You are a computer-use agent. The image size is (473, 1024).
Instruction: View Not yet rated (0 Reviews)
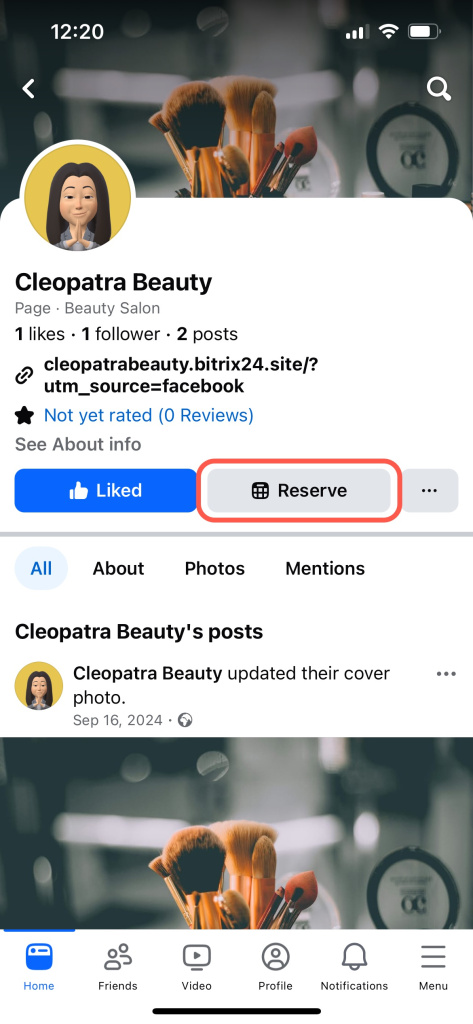click(x=148, y=415)
